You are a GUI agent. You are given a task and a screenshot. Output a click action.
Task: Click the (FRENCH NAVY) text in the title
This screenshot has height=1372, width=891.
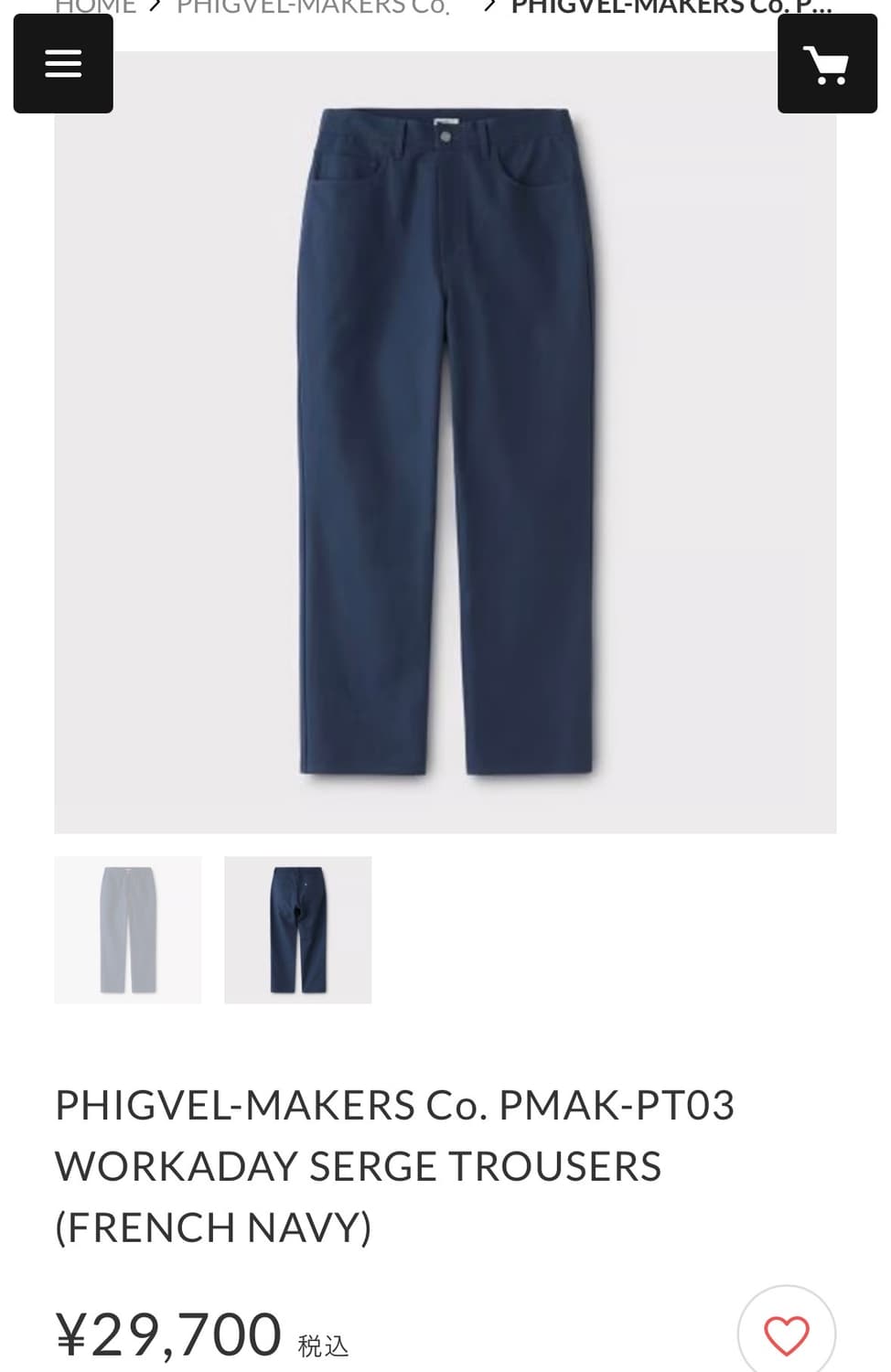[214, 1227]
